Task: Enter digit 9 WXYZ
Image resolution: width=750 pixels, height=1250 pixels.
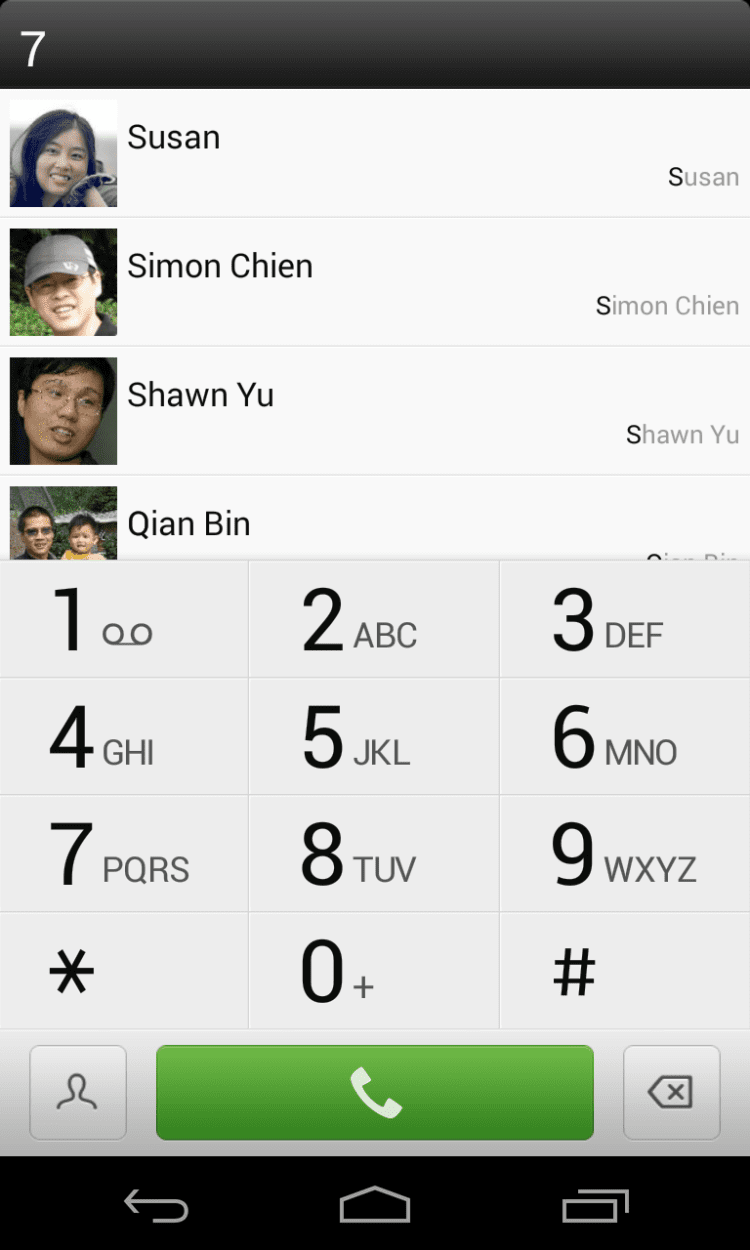Action: tap(624, 854)
